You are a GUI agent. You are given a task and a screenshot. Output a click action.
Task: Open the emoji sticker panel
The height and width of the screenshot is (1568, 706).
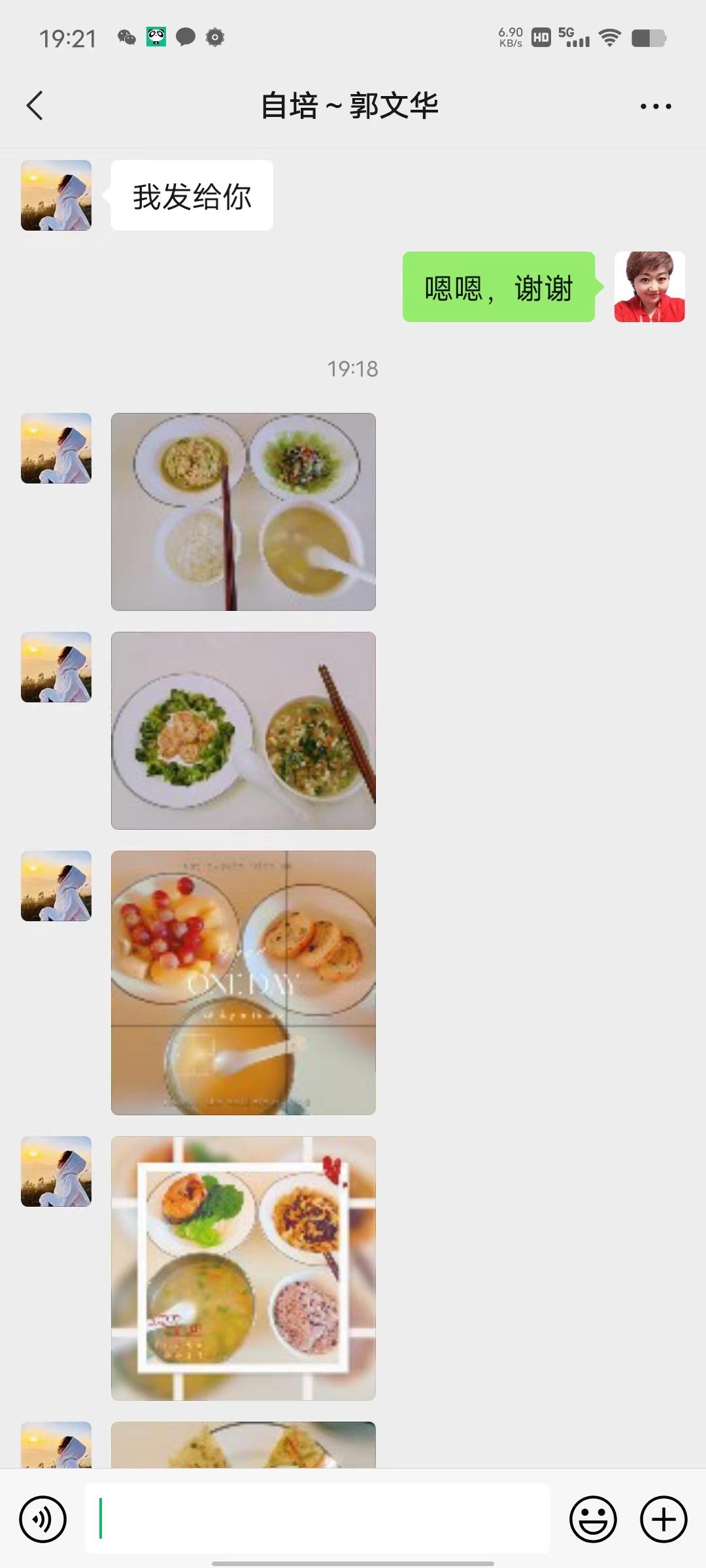click(593, 1519)
